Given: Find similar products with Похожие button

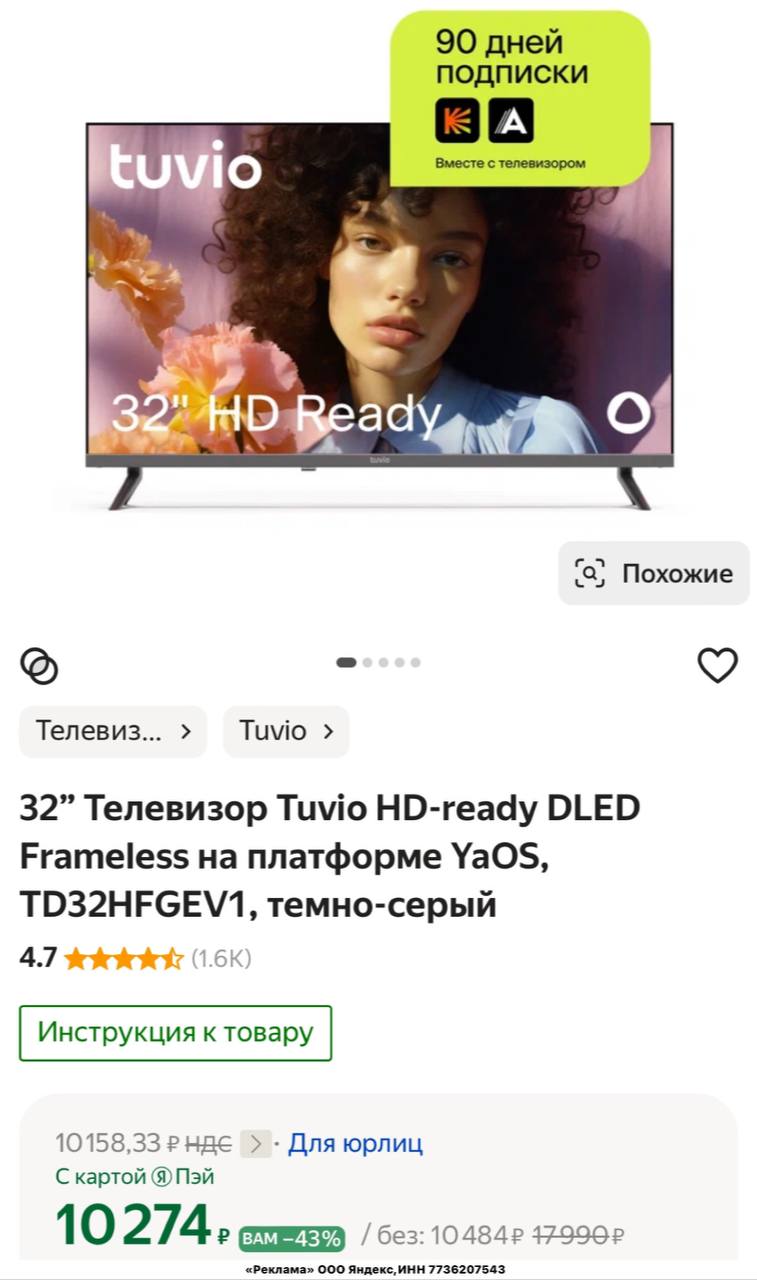Looking at the screenshot, I should [653, 573].
